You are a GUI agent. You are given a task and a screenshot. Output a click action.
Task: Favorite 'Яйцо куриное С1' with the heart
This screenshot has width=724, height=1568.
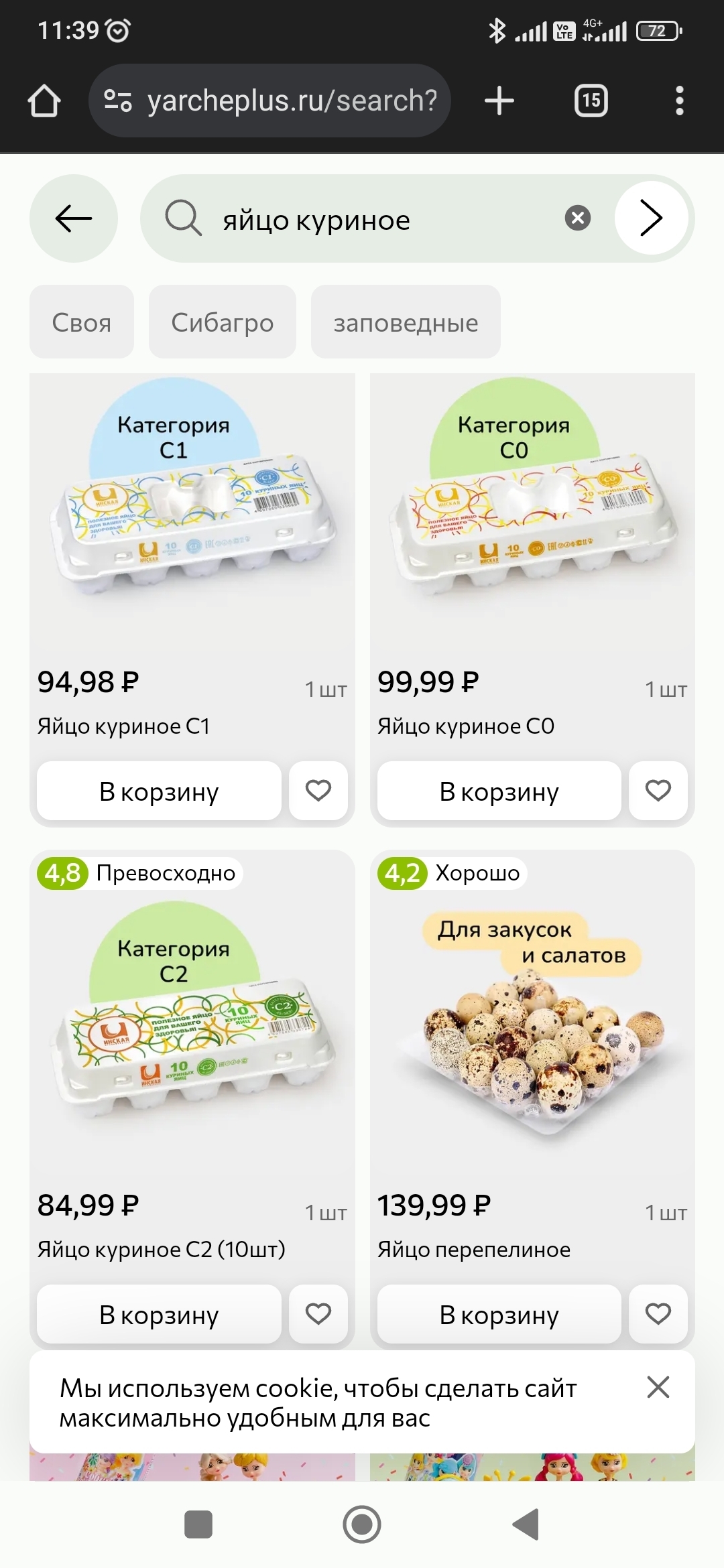pos(318,791)
